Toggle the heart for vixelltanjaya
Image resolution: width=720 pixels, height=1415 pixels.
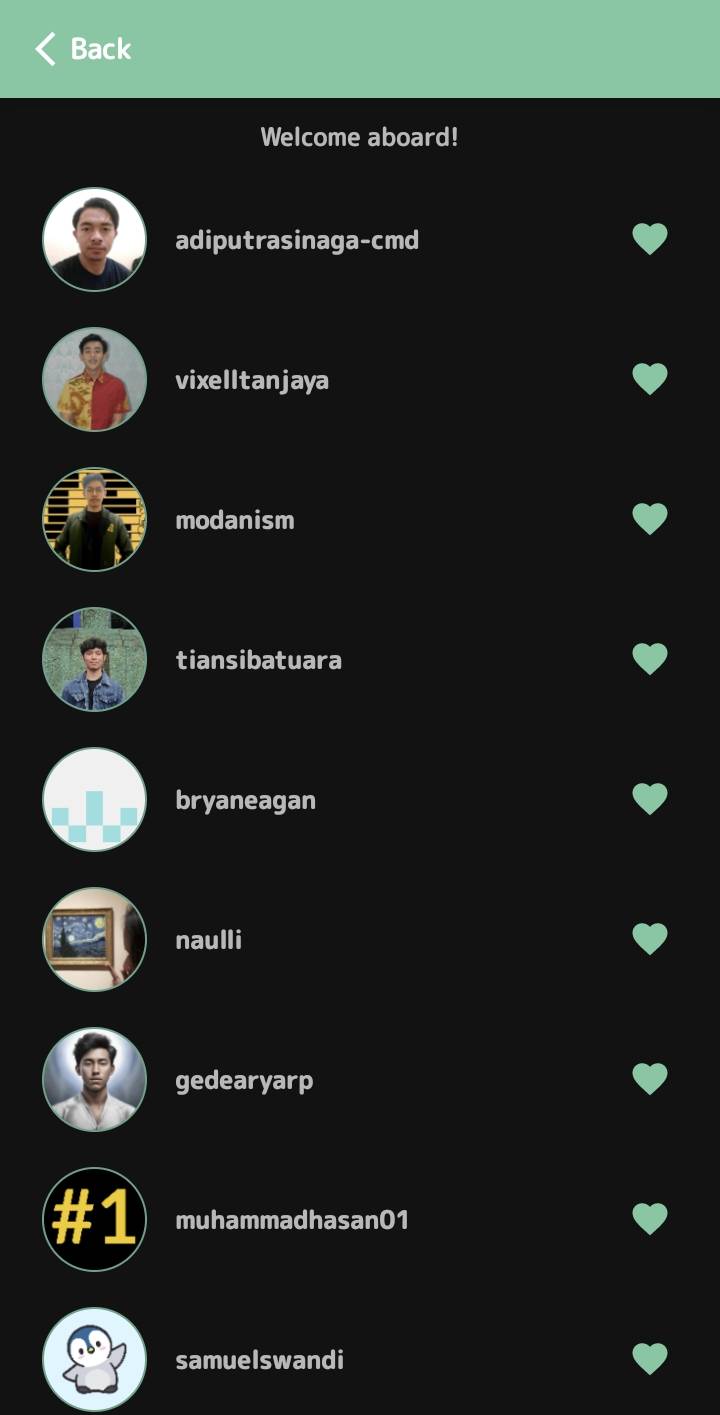pyautogui.click(x=649, y=379)
